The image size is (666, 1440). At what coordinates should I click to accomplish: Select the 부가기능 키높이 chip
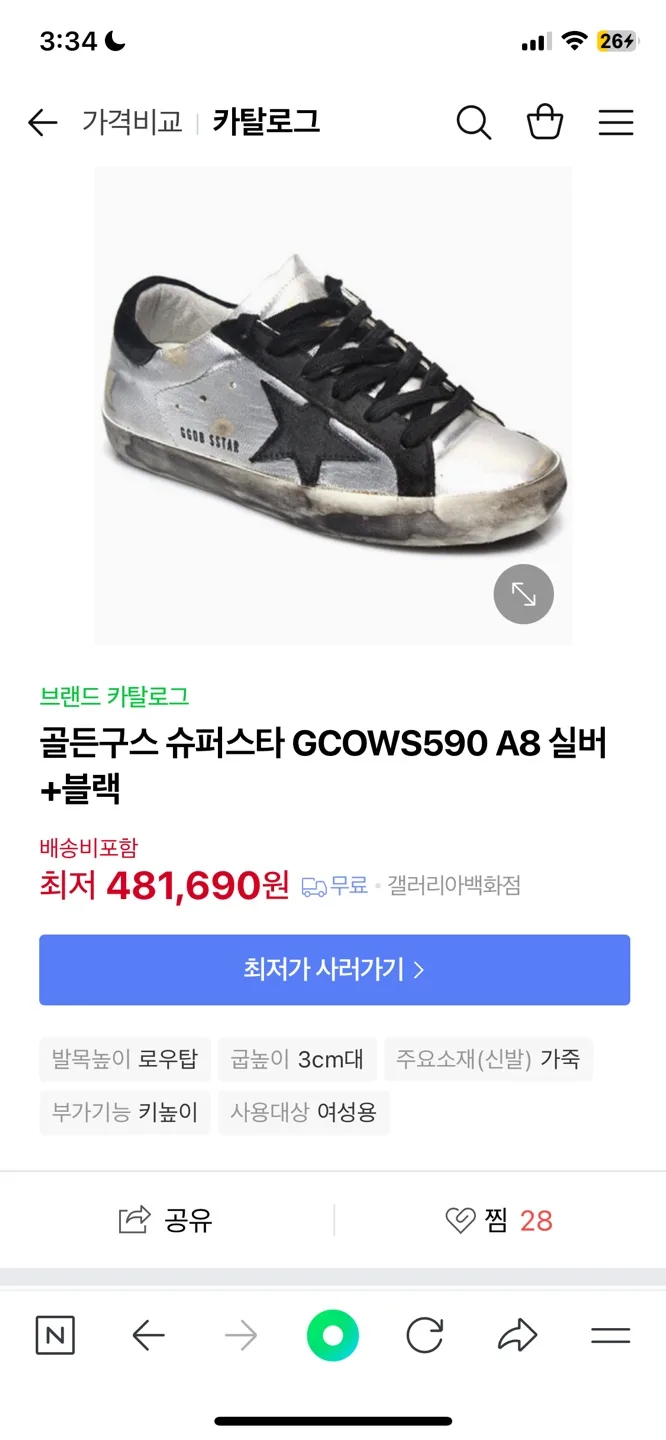click(125, 1112)
